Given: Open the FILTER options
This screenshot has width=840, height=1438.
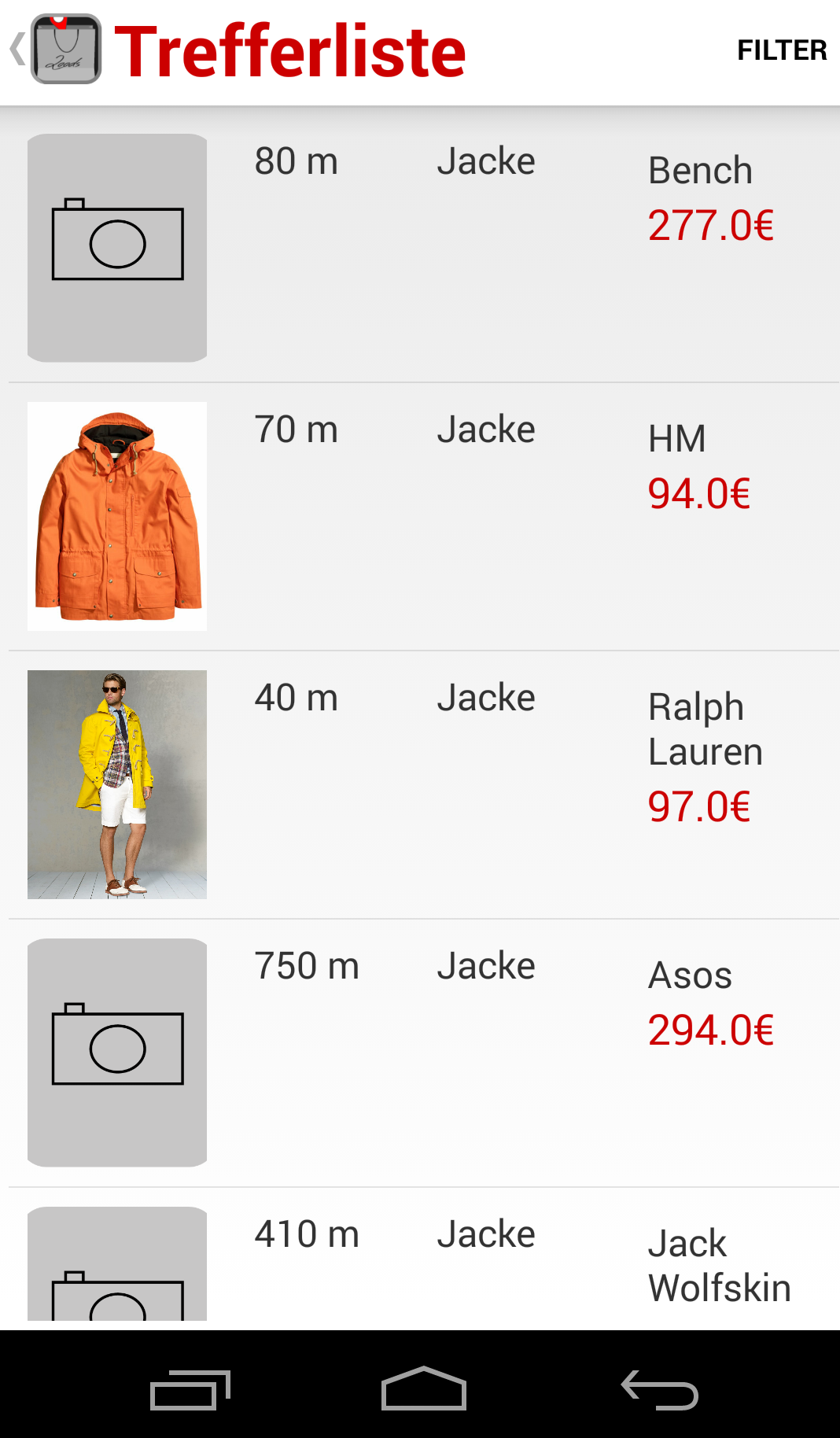Looking at the screenshot, I should coord(782,50).
